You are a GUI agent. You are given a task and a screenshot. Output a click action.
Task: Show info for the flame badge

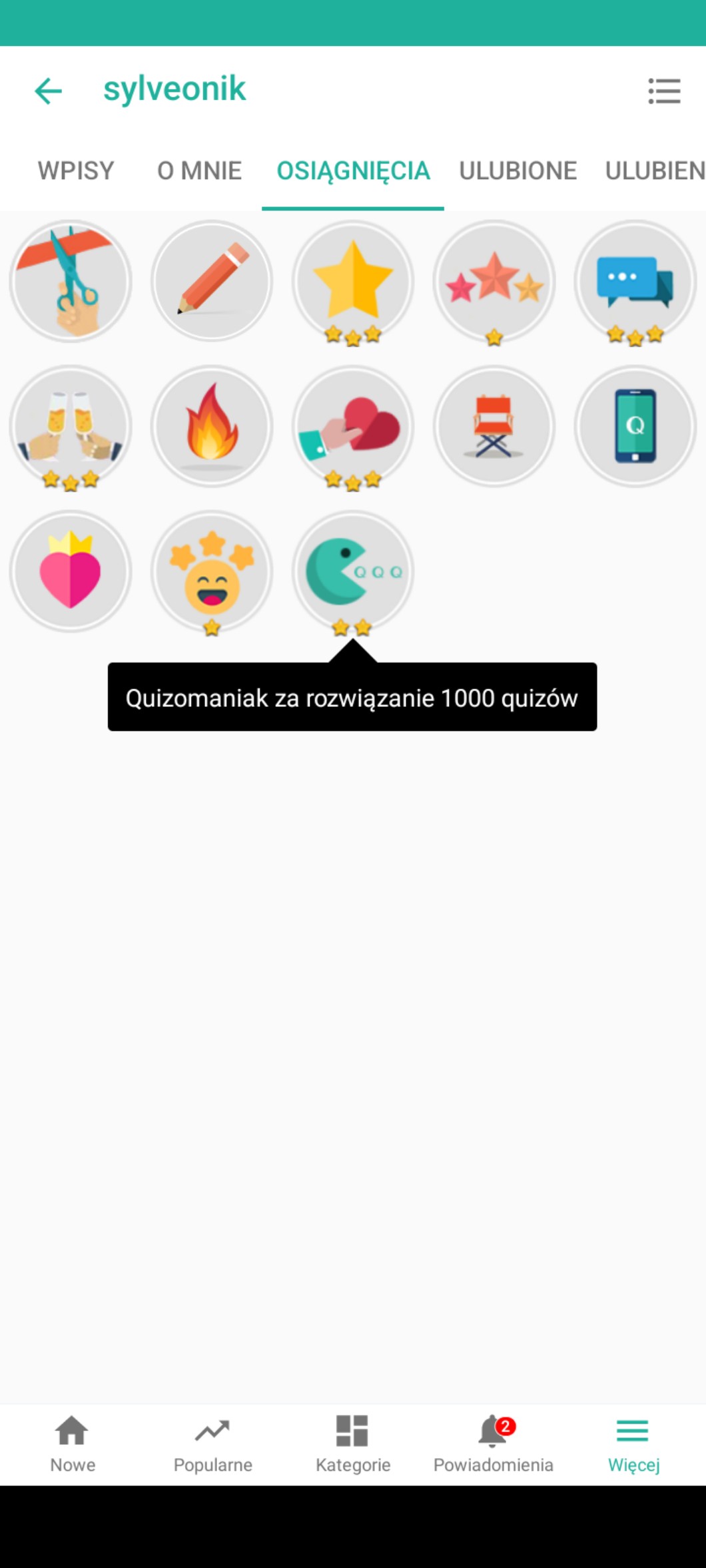[x=212, y=426]
